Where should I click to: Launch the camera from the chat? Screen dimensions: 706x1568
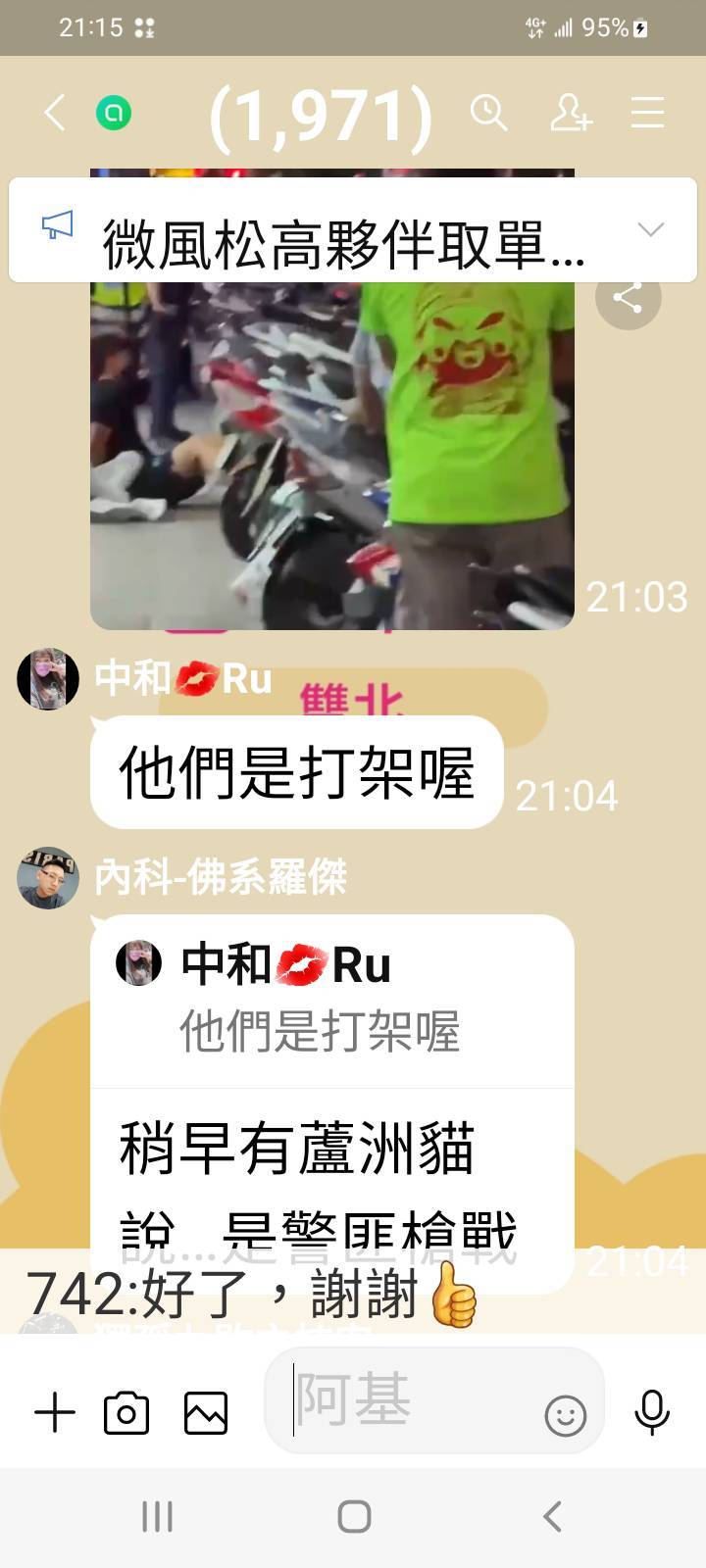[126, 1412]
